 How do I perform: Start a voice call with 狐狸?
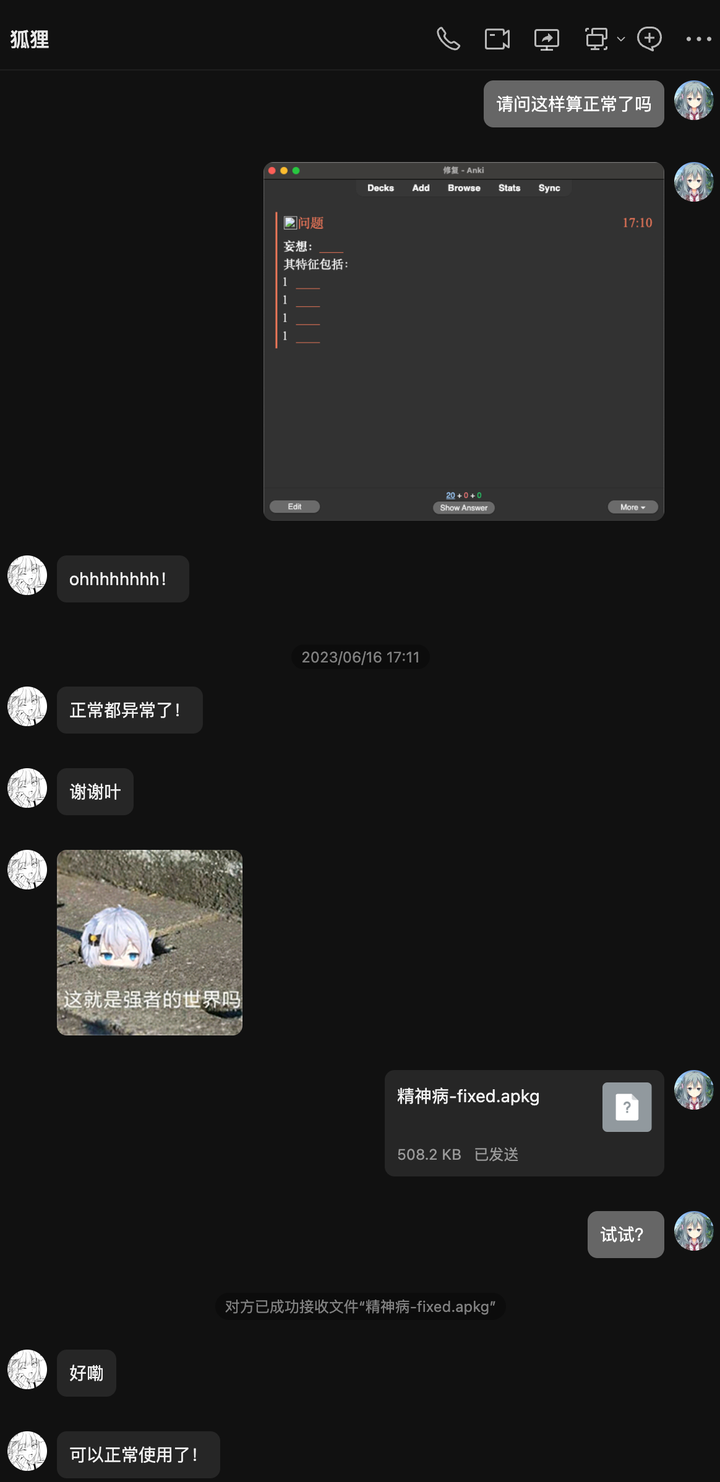448,39
